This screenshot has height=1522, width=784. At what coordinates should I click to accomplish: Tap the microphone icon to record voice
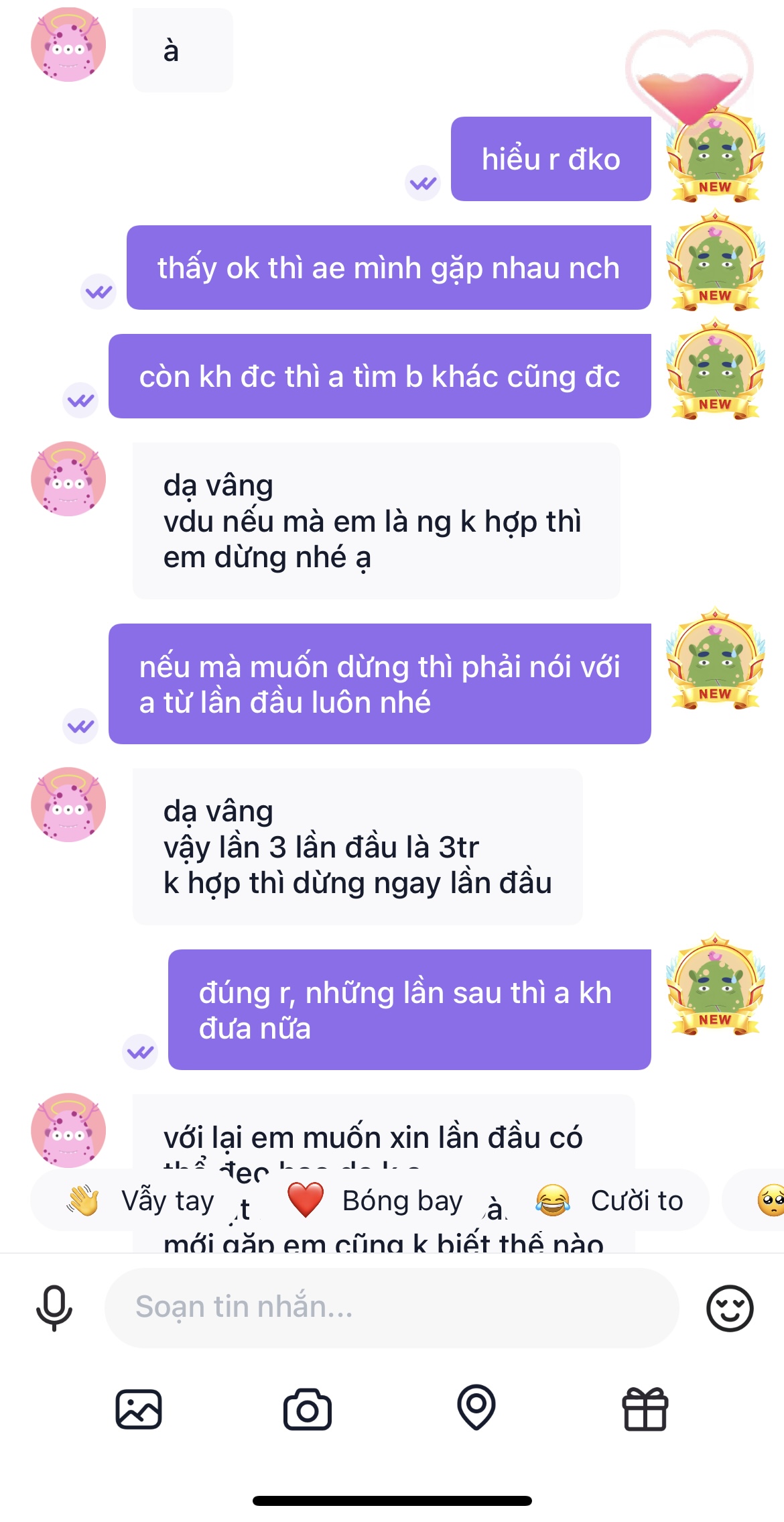tap(54, 1307)
